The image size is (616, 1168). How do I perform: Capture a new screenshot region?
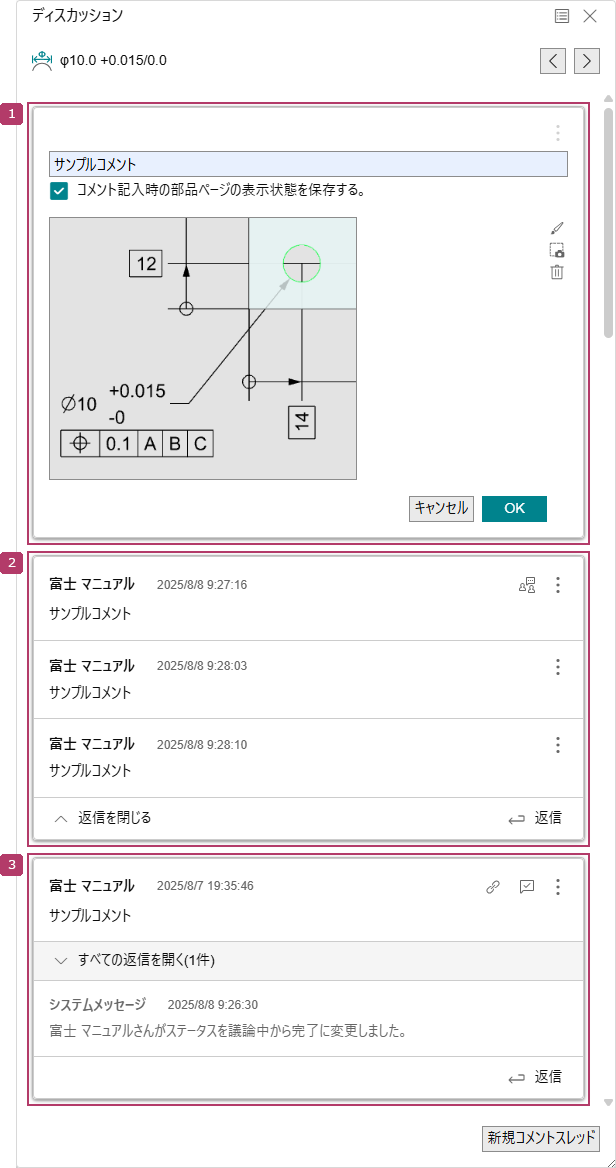pyautogui.click(x=557, y=250)
